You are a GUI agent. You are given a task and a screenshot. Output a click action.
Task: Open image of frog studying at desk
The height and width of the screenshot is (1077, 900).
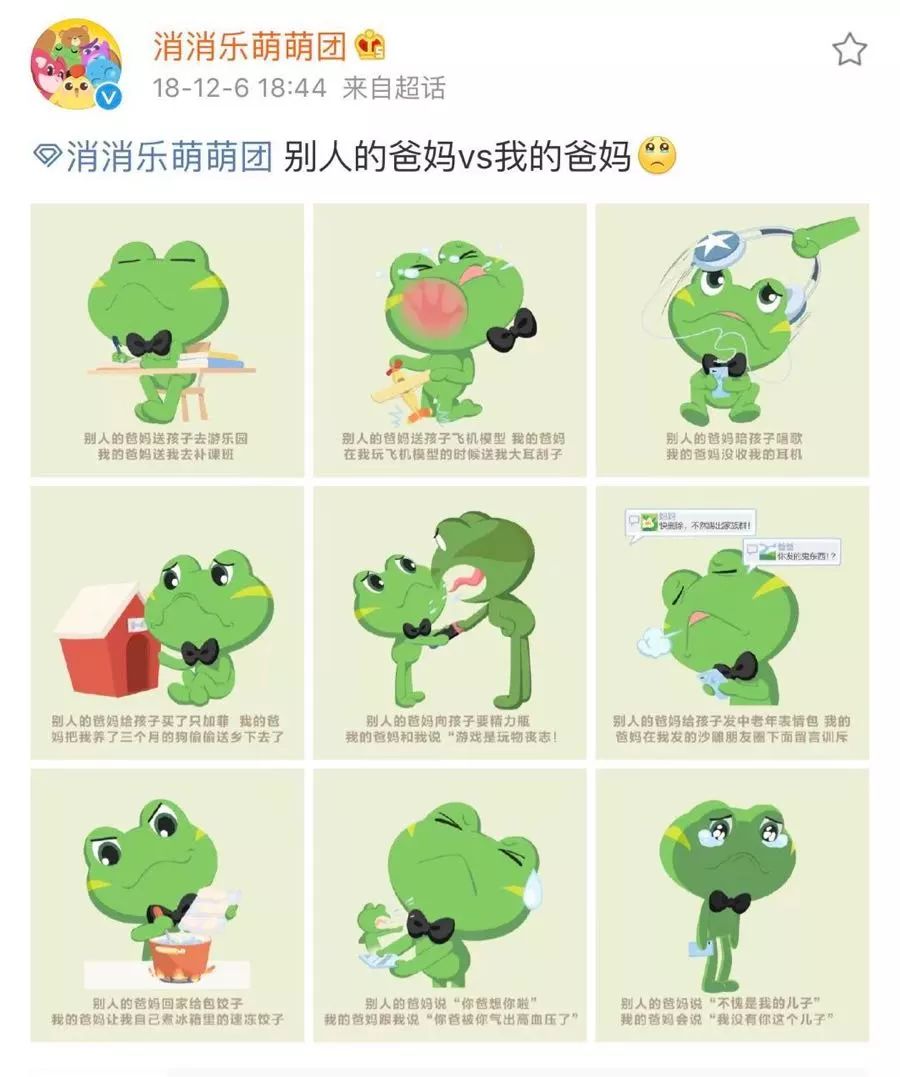click(x=167, y=340)
